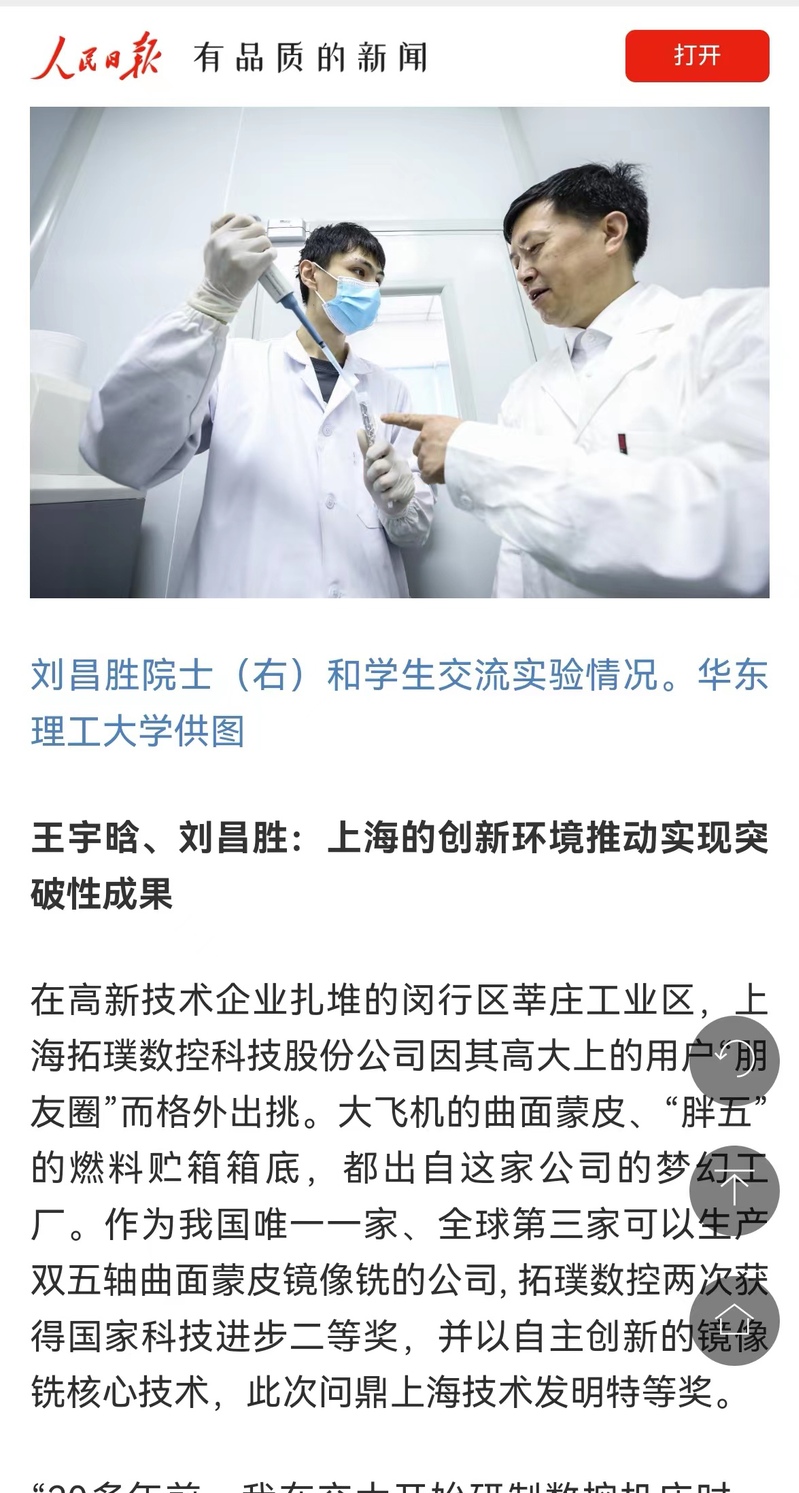The image size is (799, 1493).
Task: Go to the home page via floating icon
Action: coord(734,1320)
